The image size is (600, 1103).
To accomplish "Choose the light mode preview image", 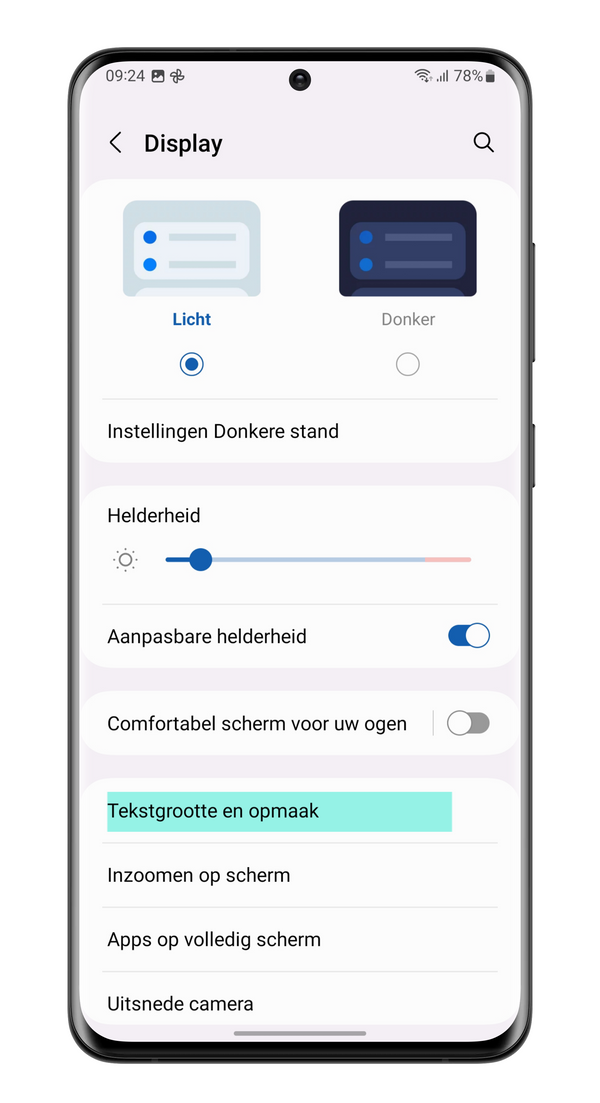I will (191, 248).
